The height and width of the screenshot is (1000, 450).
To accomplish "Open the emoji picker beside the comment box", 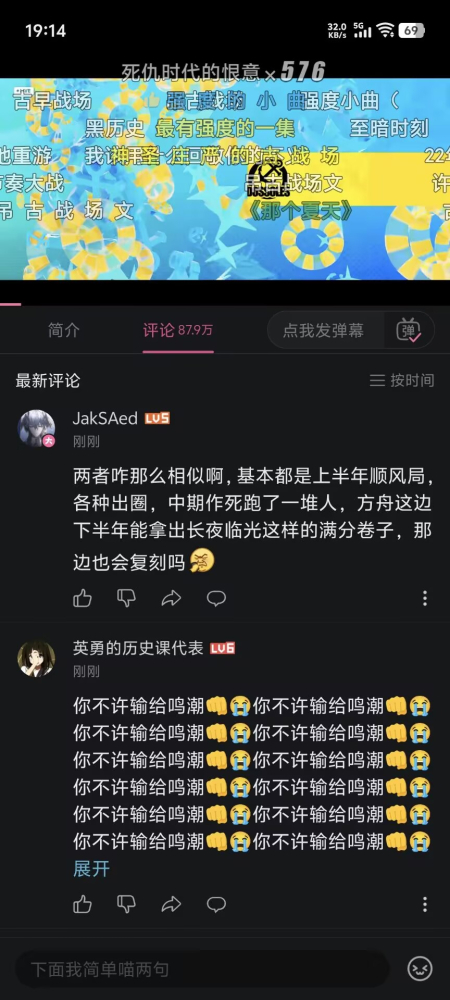I will tap(420, 969).
